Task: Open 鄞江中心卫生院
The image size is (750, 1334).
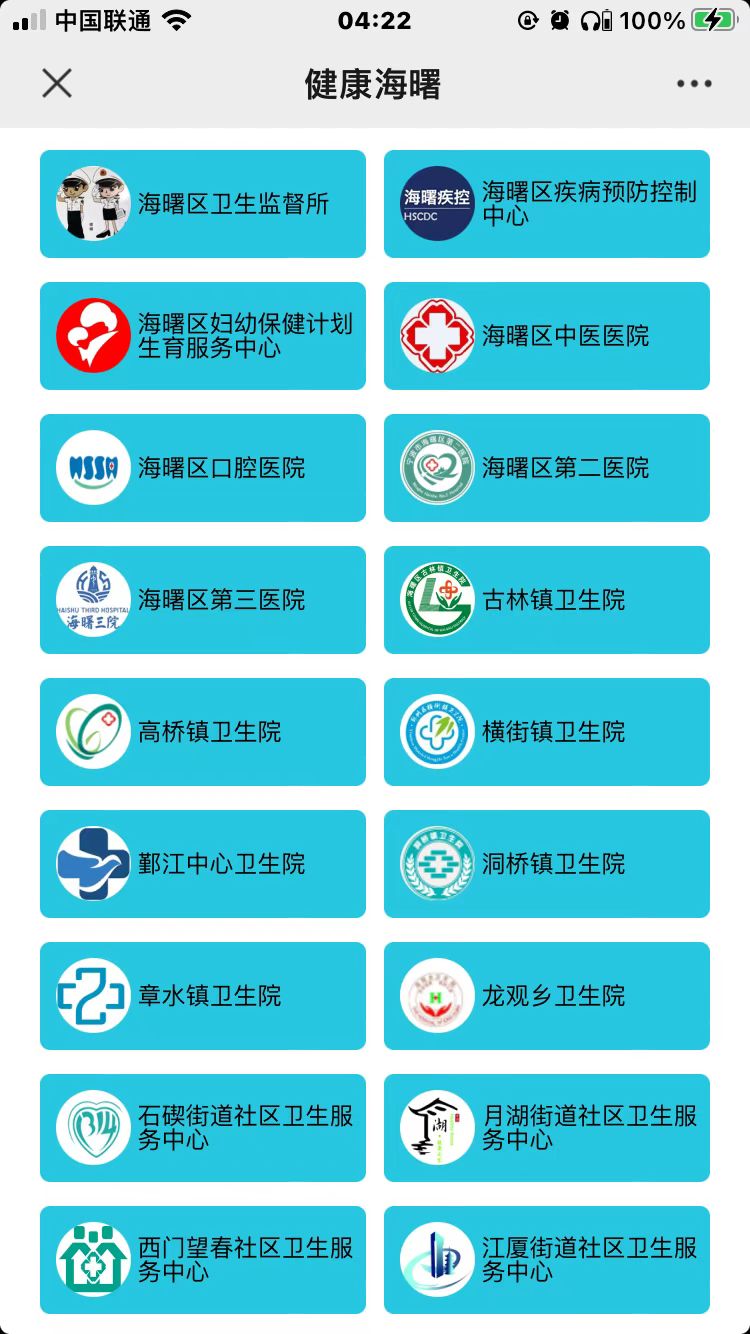Action: tap(203, 864)
